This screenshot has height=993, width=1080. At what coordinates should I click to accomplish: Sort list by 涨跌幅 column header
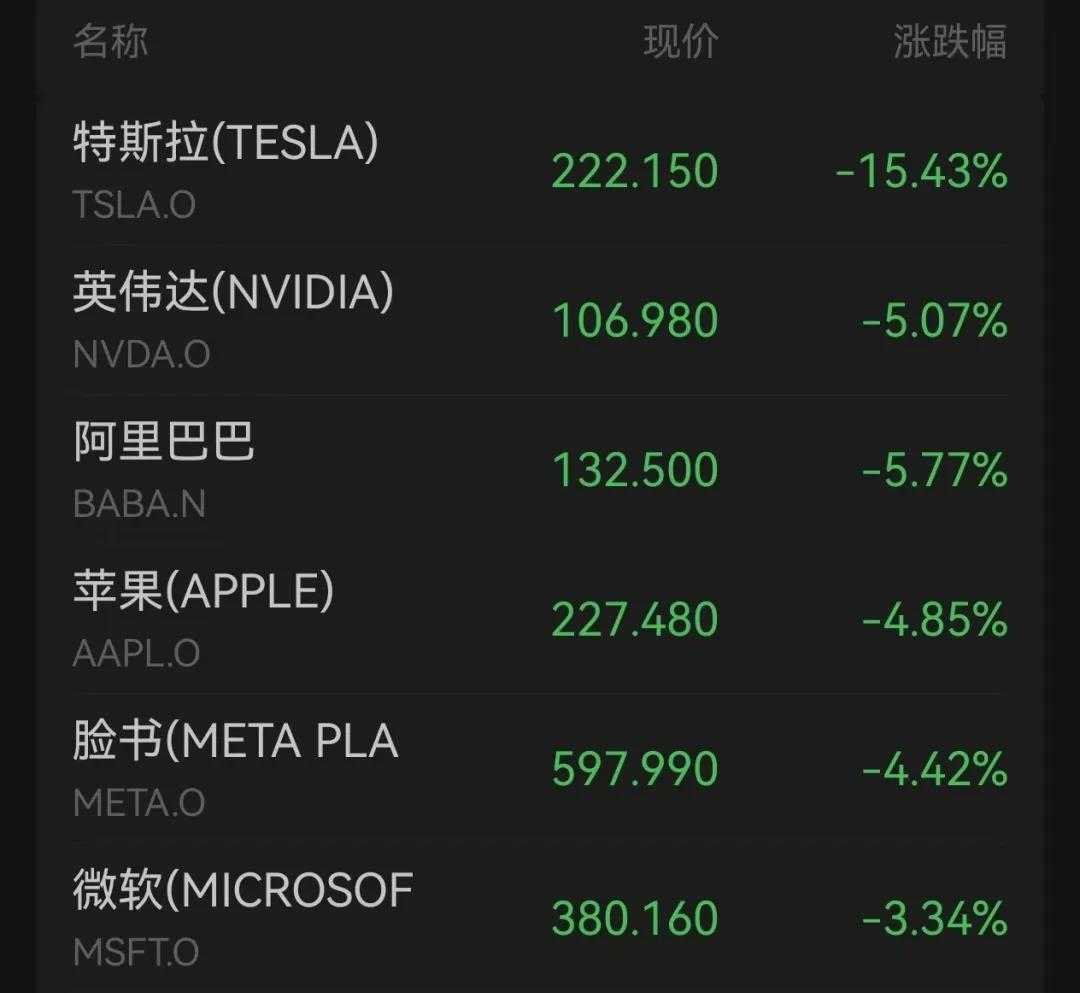pyautogui.click(x=949, y=43)
